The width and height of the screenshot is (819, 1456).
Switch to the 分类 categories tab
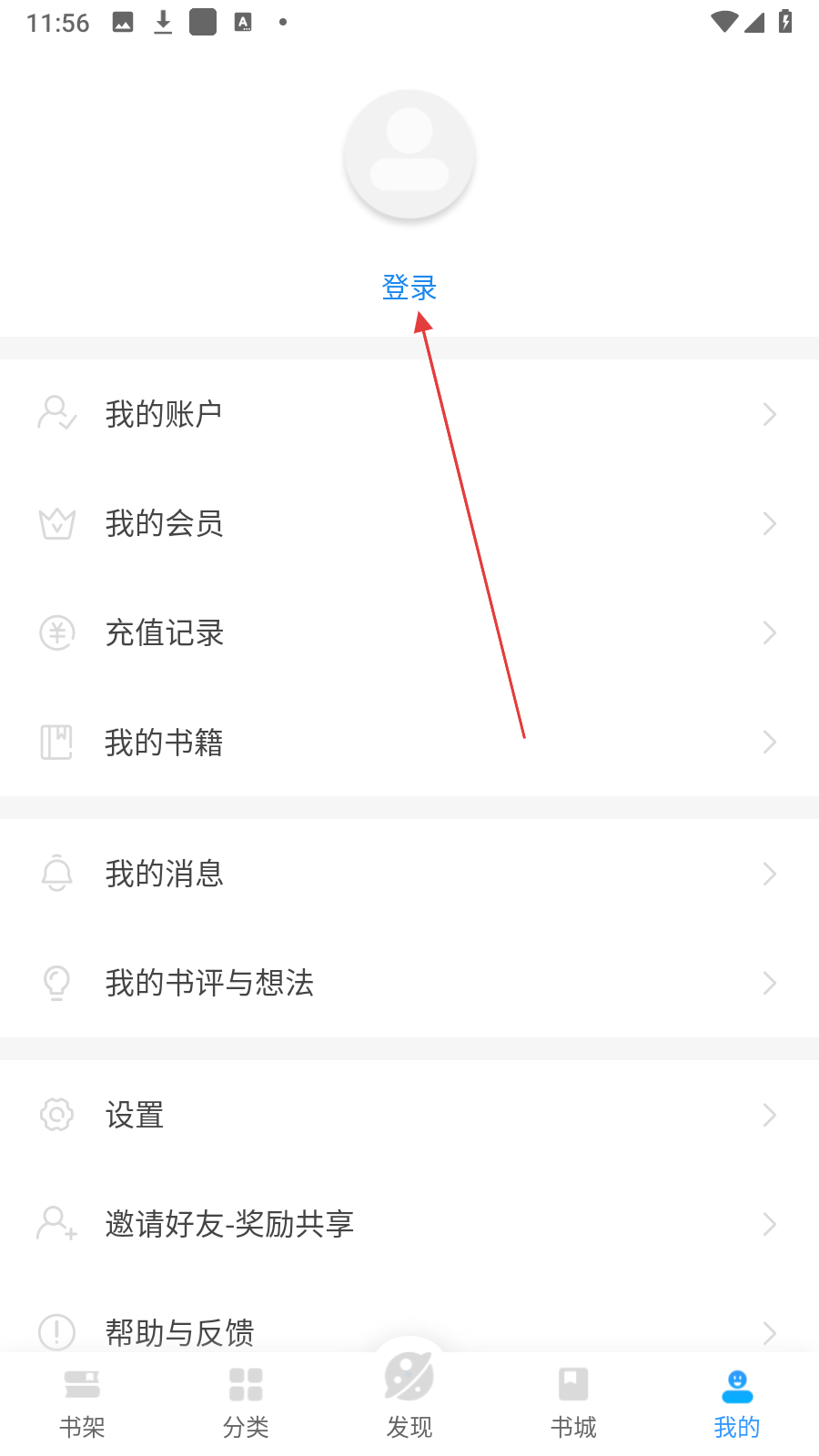point(246,1403)
